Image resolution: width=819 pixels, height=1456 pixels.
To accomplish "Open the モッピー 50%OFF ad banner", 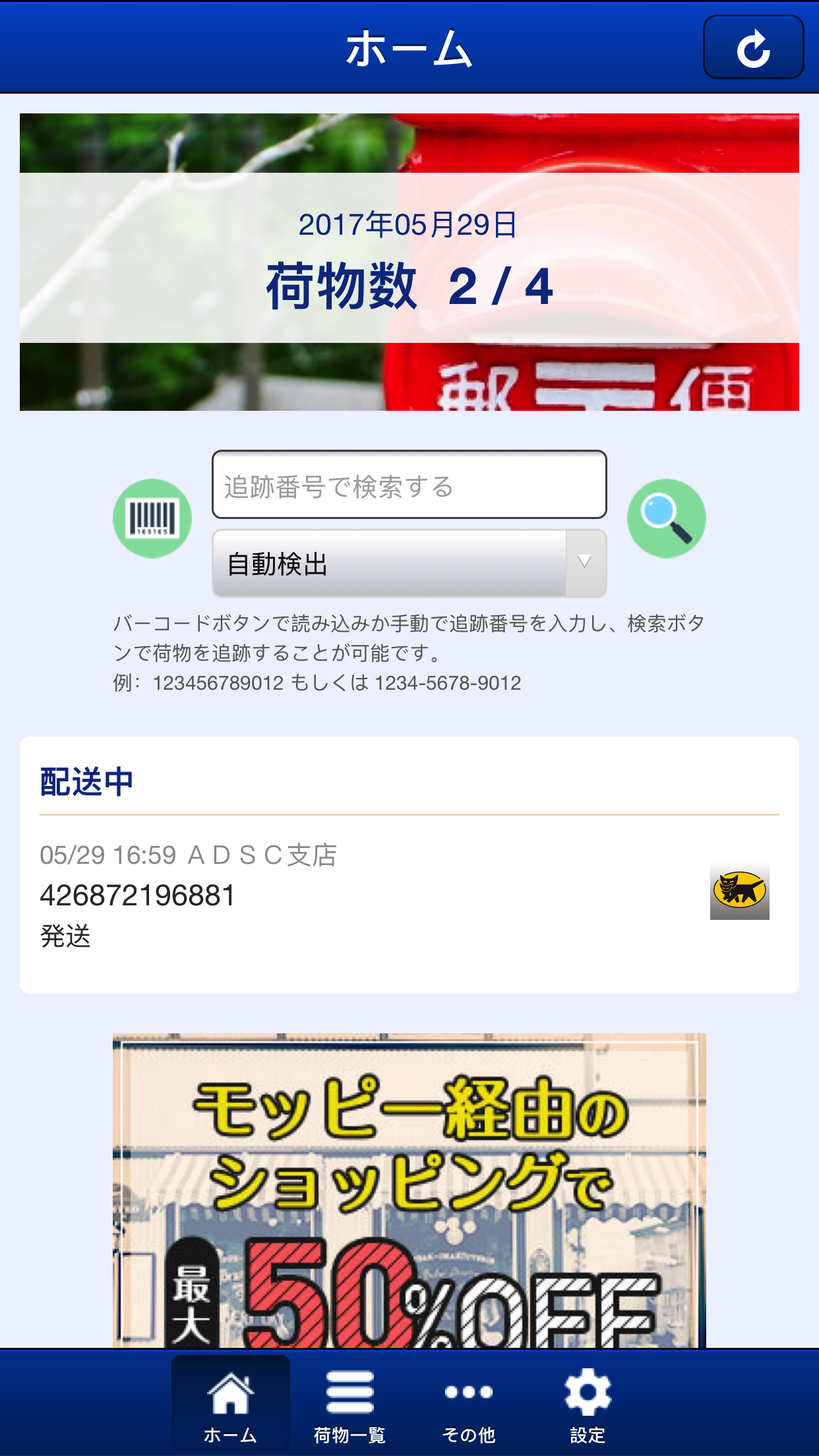I will [409, 1190].
